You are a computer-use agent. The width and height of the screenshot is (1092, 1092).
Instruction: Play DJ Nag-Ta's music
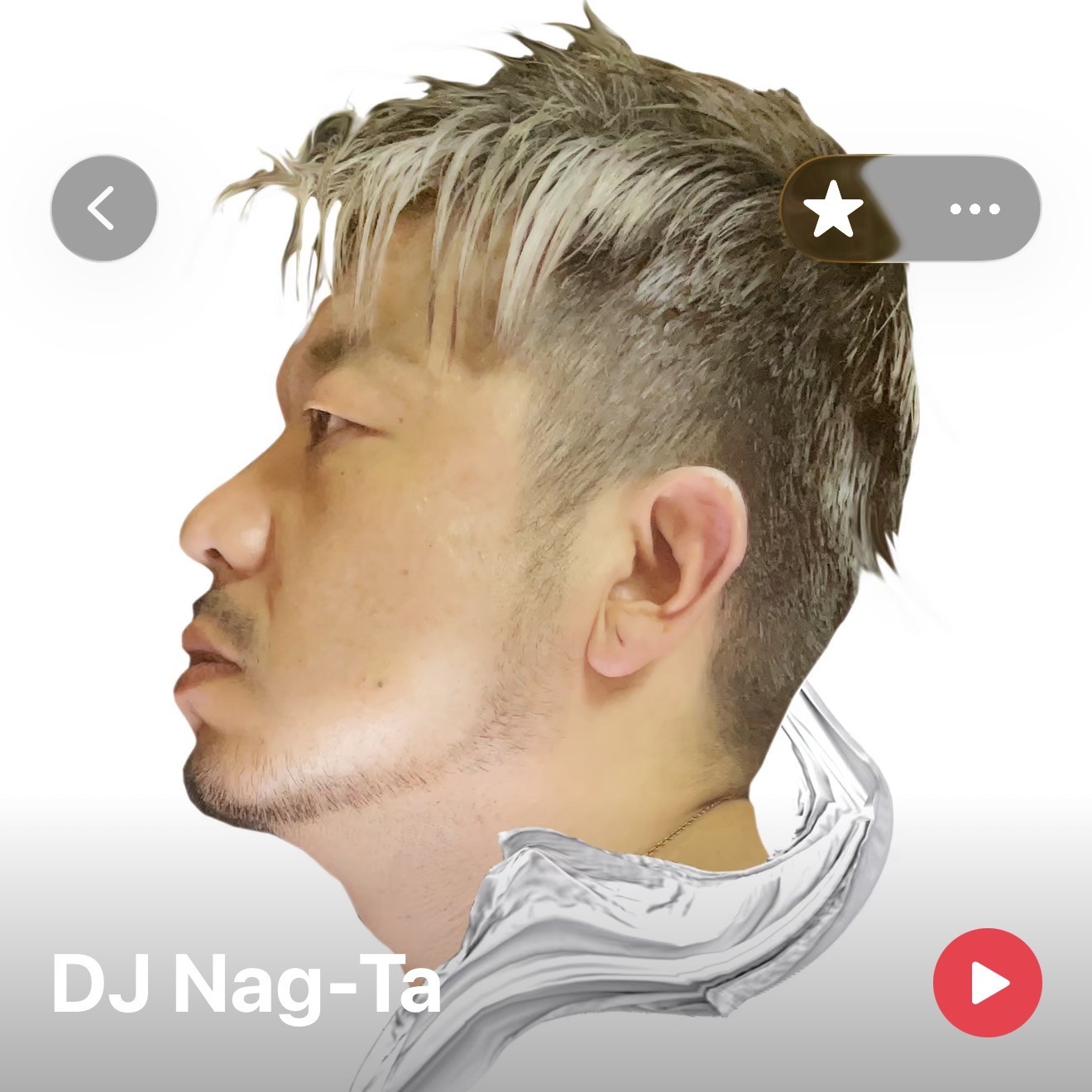[987, 982]
